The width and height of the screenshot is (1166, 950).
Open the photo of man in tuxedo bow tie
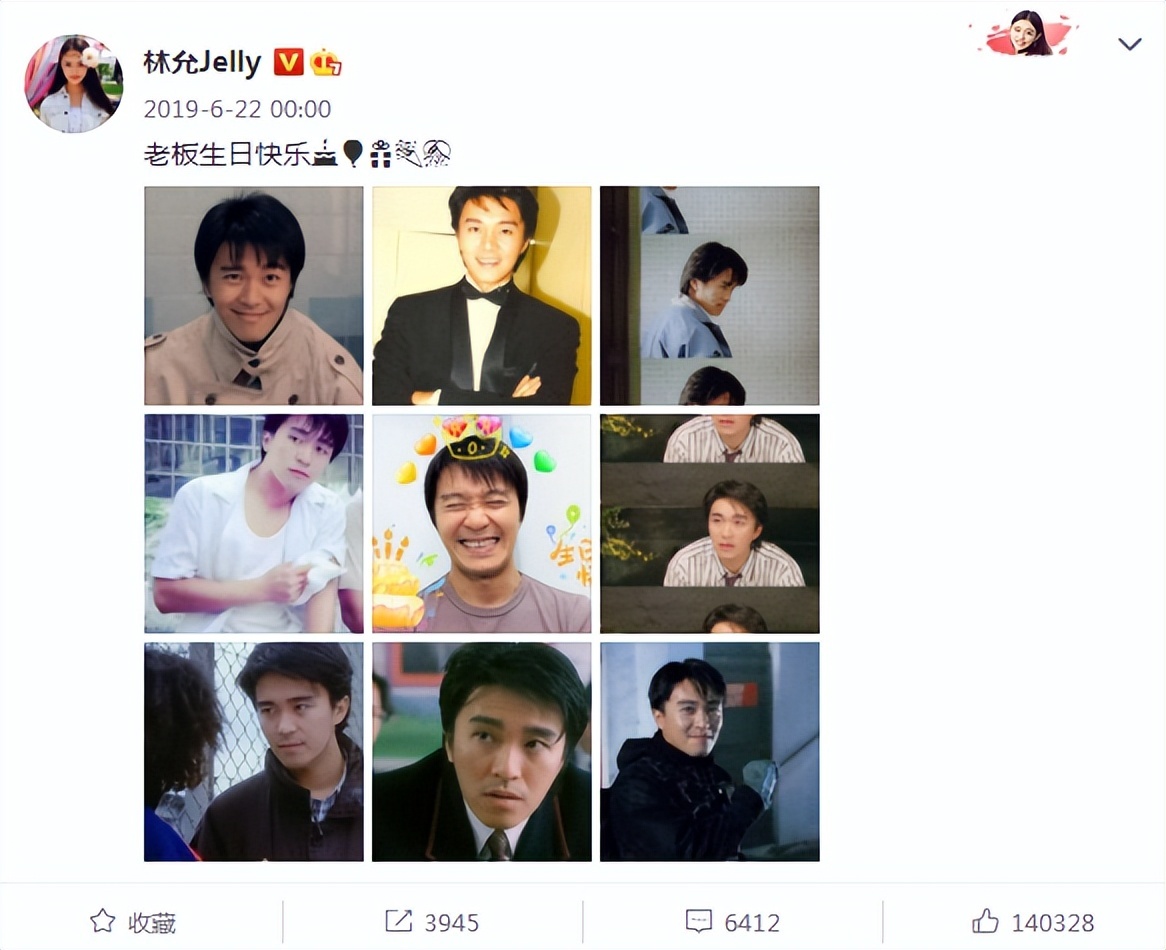coord(482,296)
